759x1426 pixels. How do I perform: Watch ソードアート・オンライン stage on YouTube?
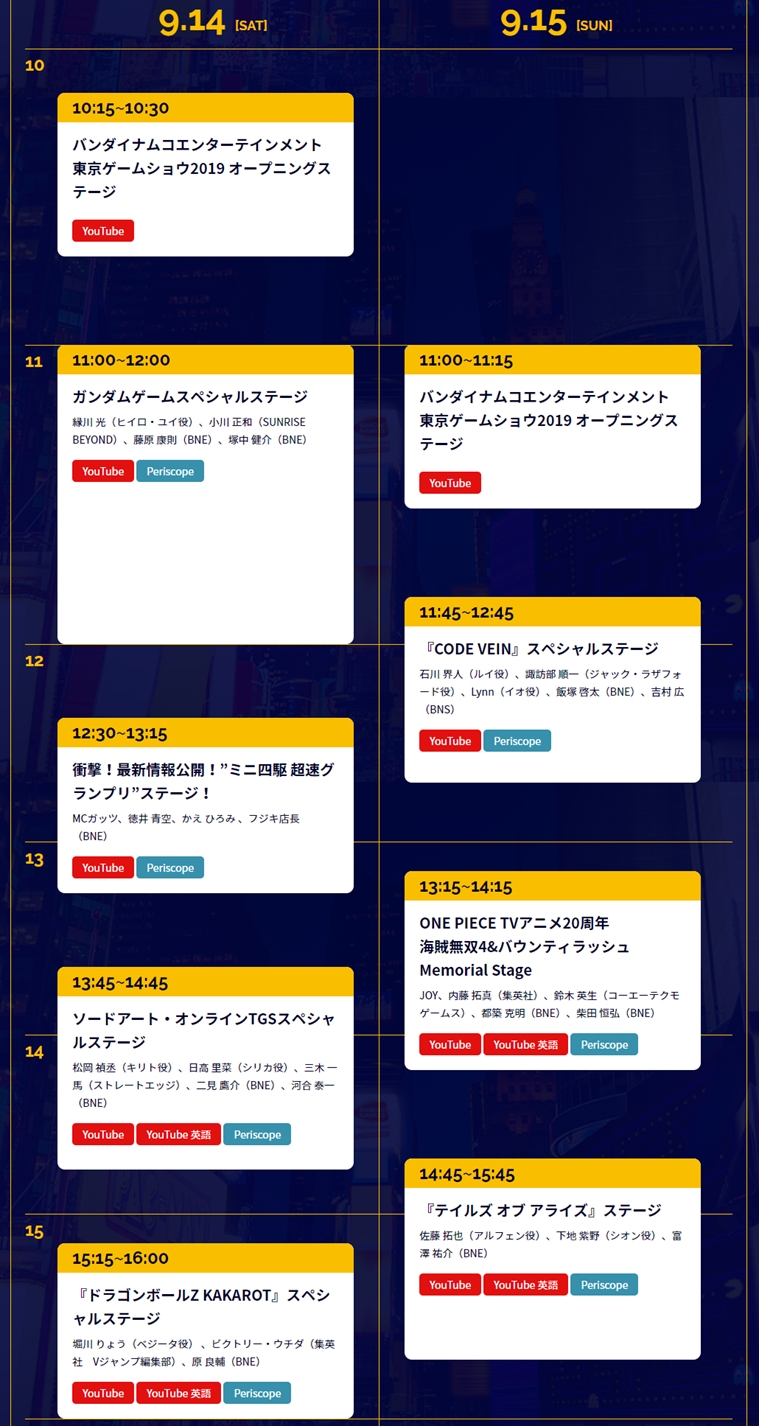tap(103, 1134)
